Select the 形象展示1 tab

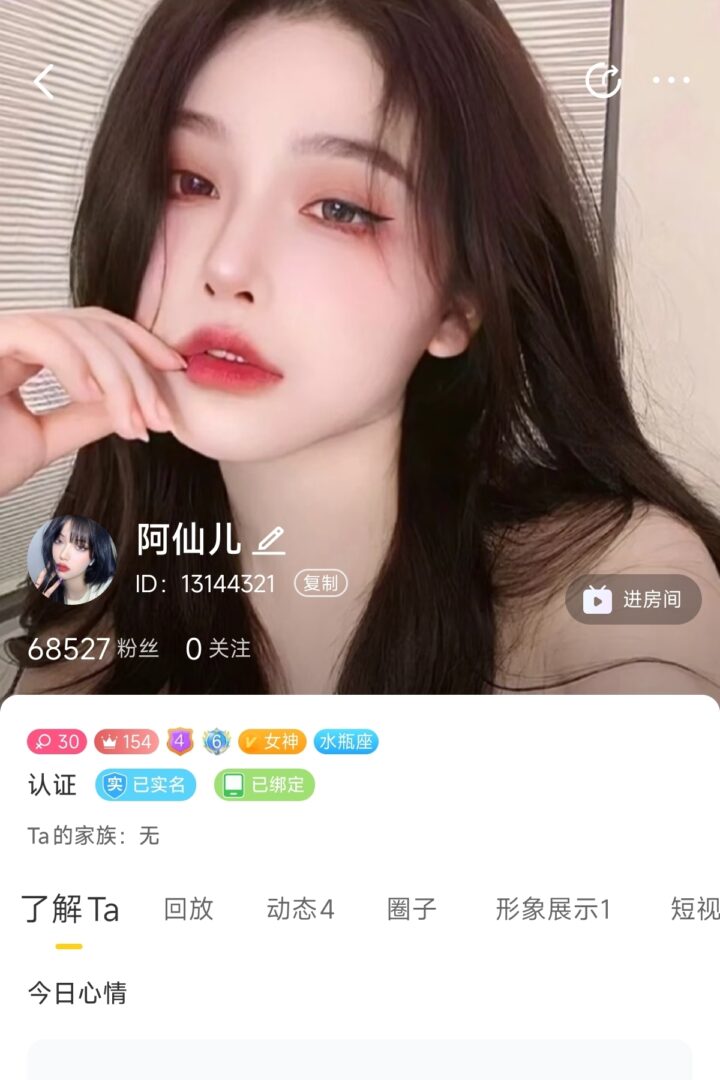553,908
